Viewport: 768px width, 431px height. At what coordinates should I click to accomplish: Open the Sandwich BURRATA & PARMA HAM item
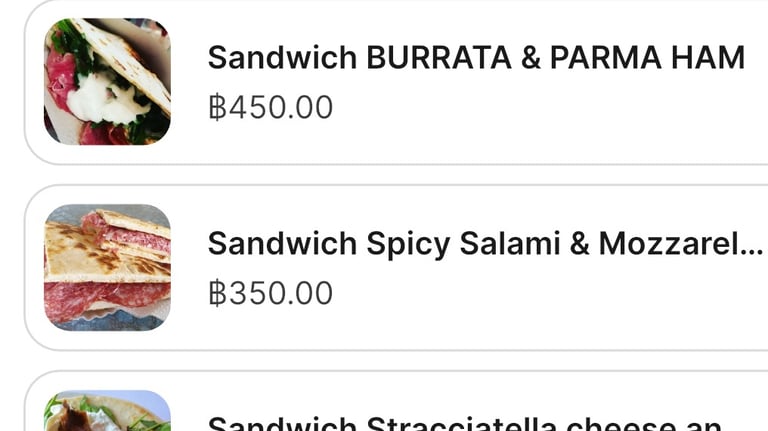pyautogui.click(x=396, y=81)
